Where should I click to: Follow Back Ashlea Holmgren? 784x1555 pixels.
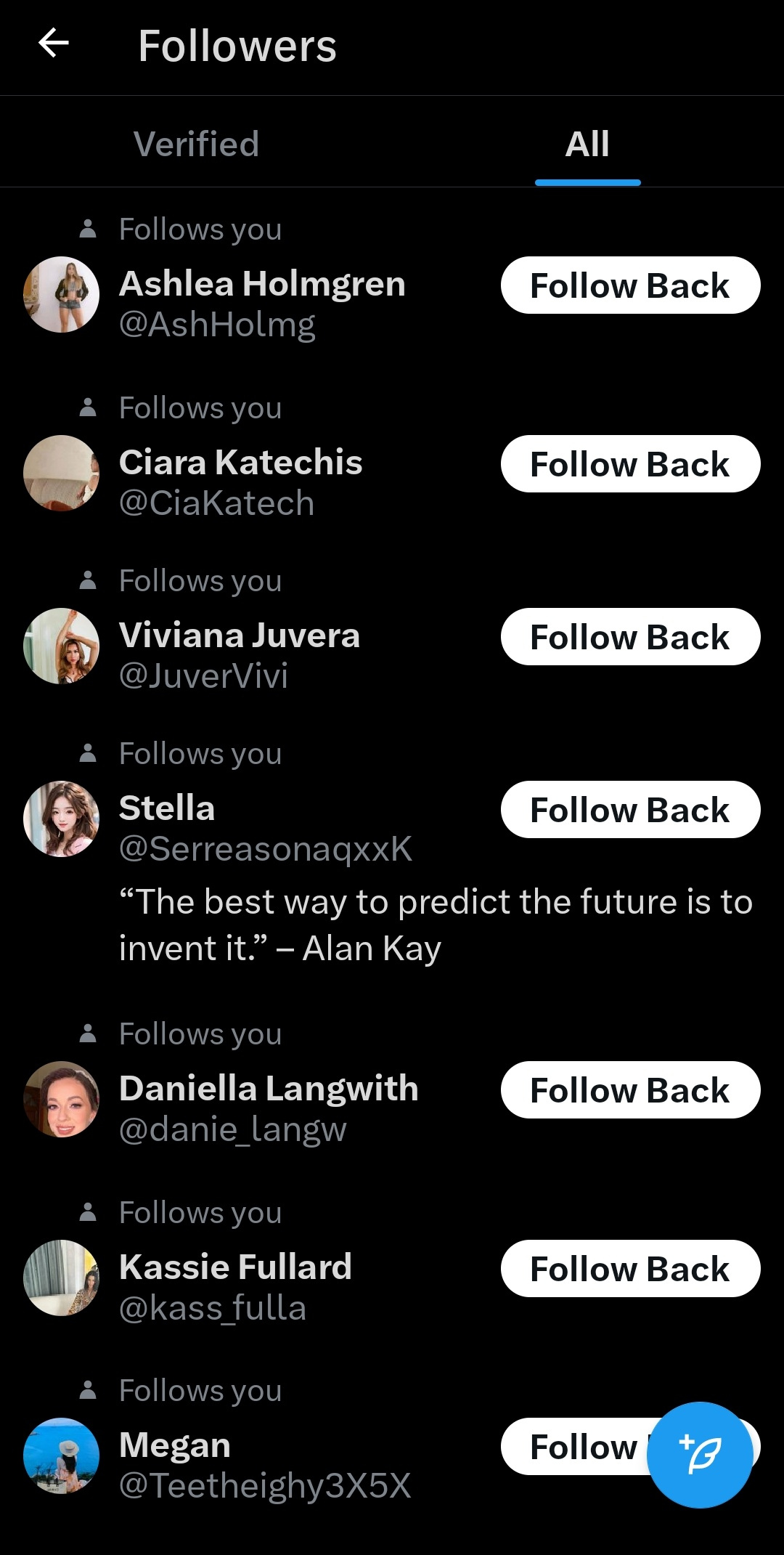[629, 285]
